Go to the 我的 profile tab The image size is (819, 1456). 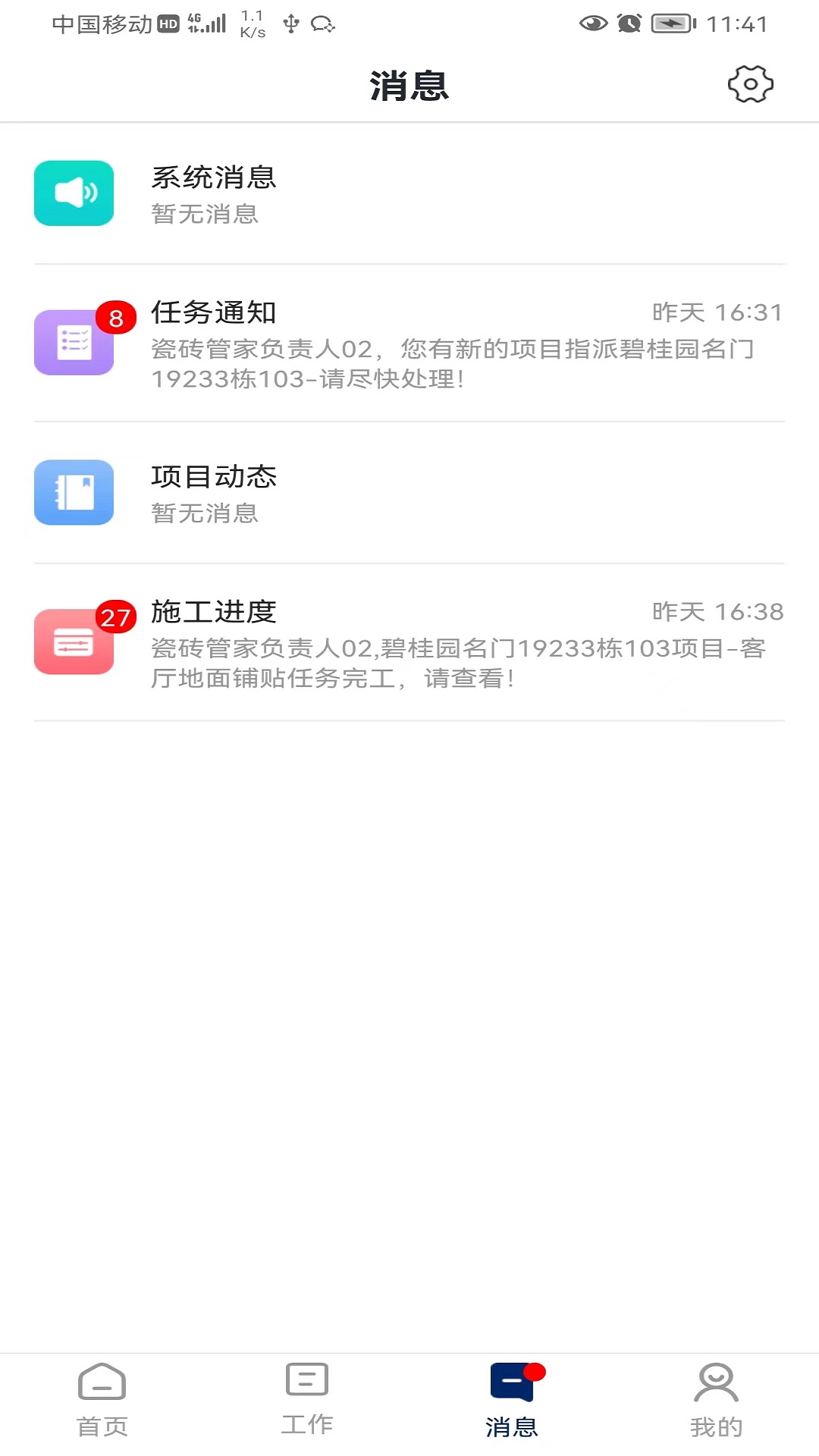pos(716,1401)
